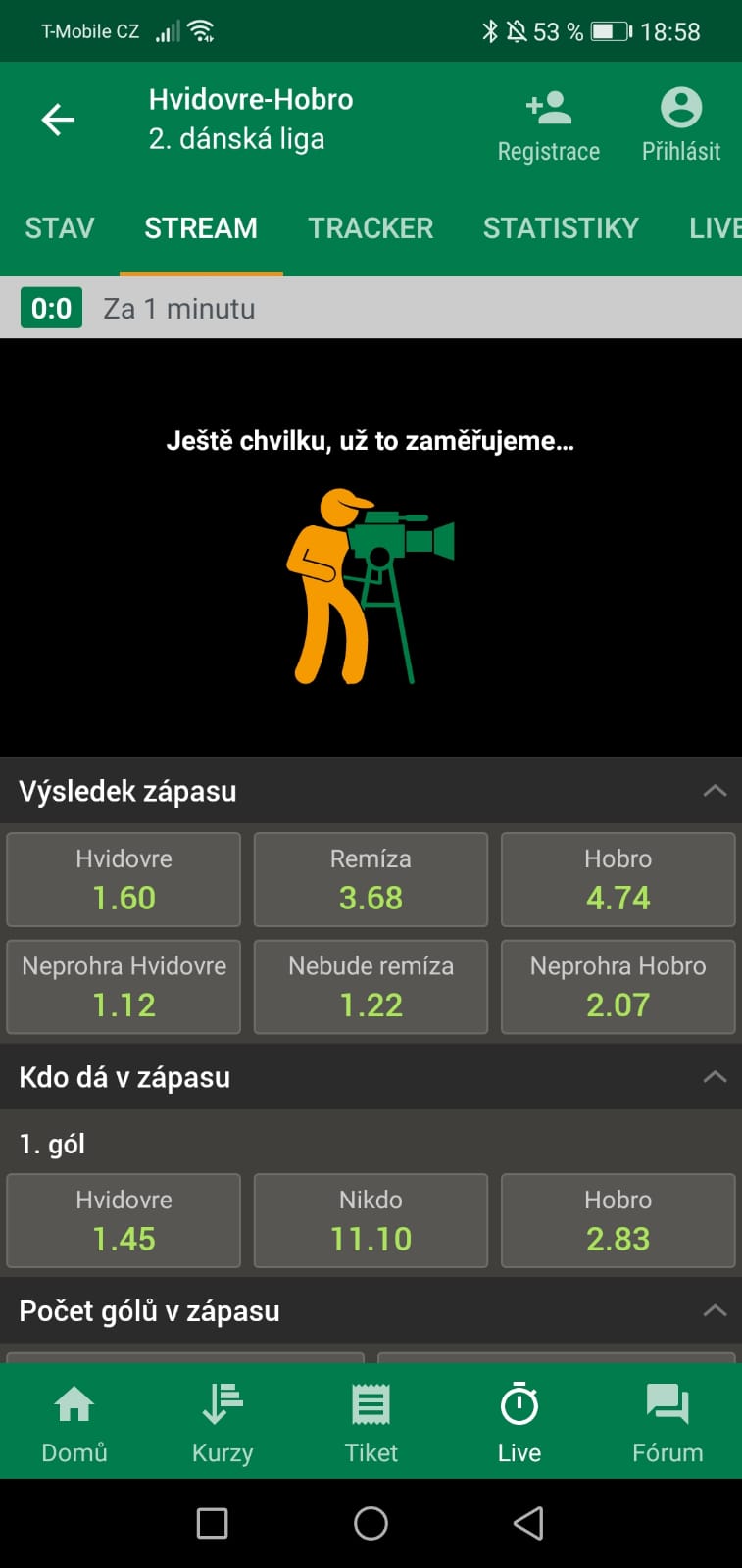Select Neprohra Hobro 2.07

[618, 987]
